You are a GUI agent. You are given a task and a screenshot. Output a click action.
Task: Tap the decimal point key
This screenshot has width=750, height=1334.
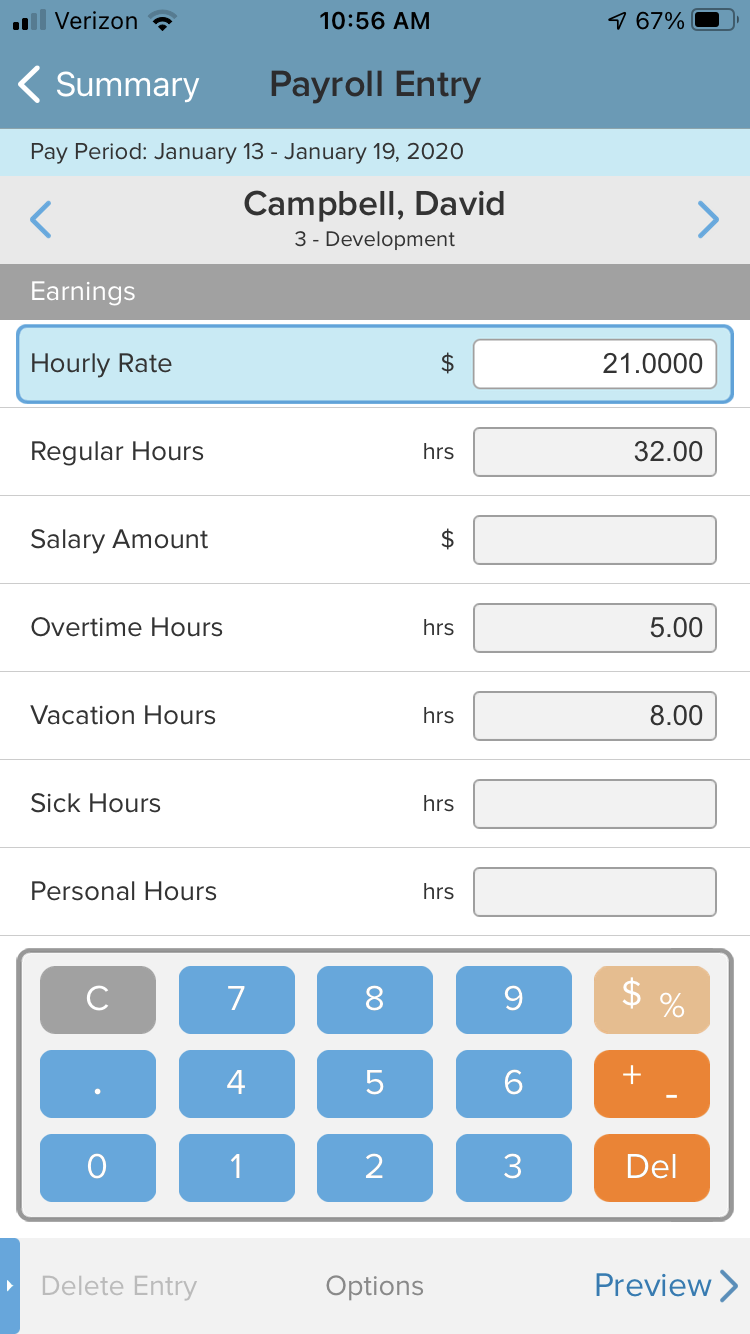click(97, 1083)
